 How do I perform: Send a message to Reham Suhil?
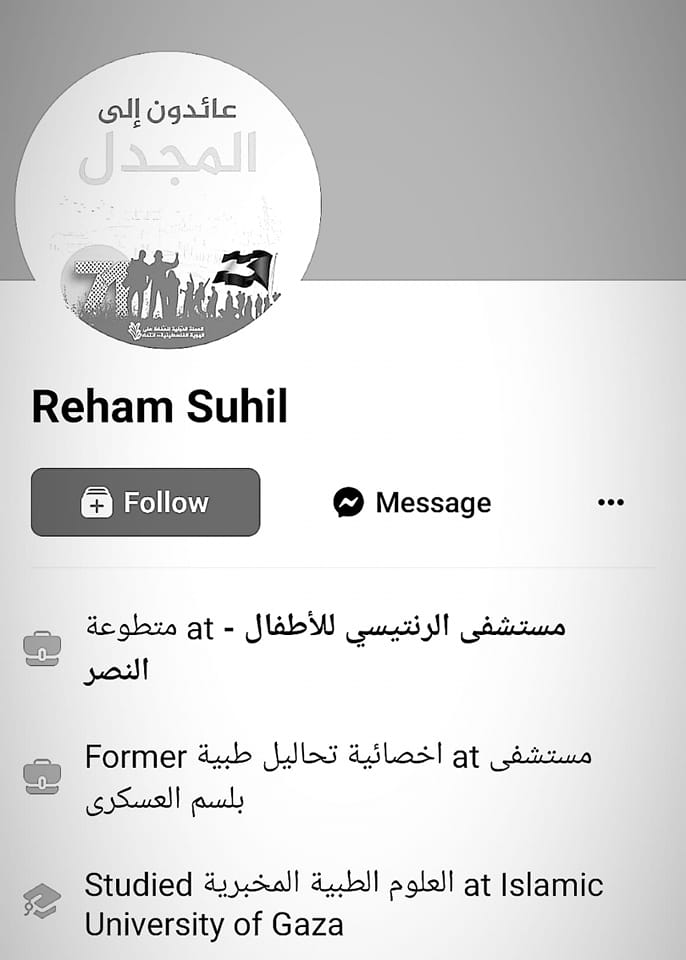412,502
